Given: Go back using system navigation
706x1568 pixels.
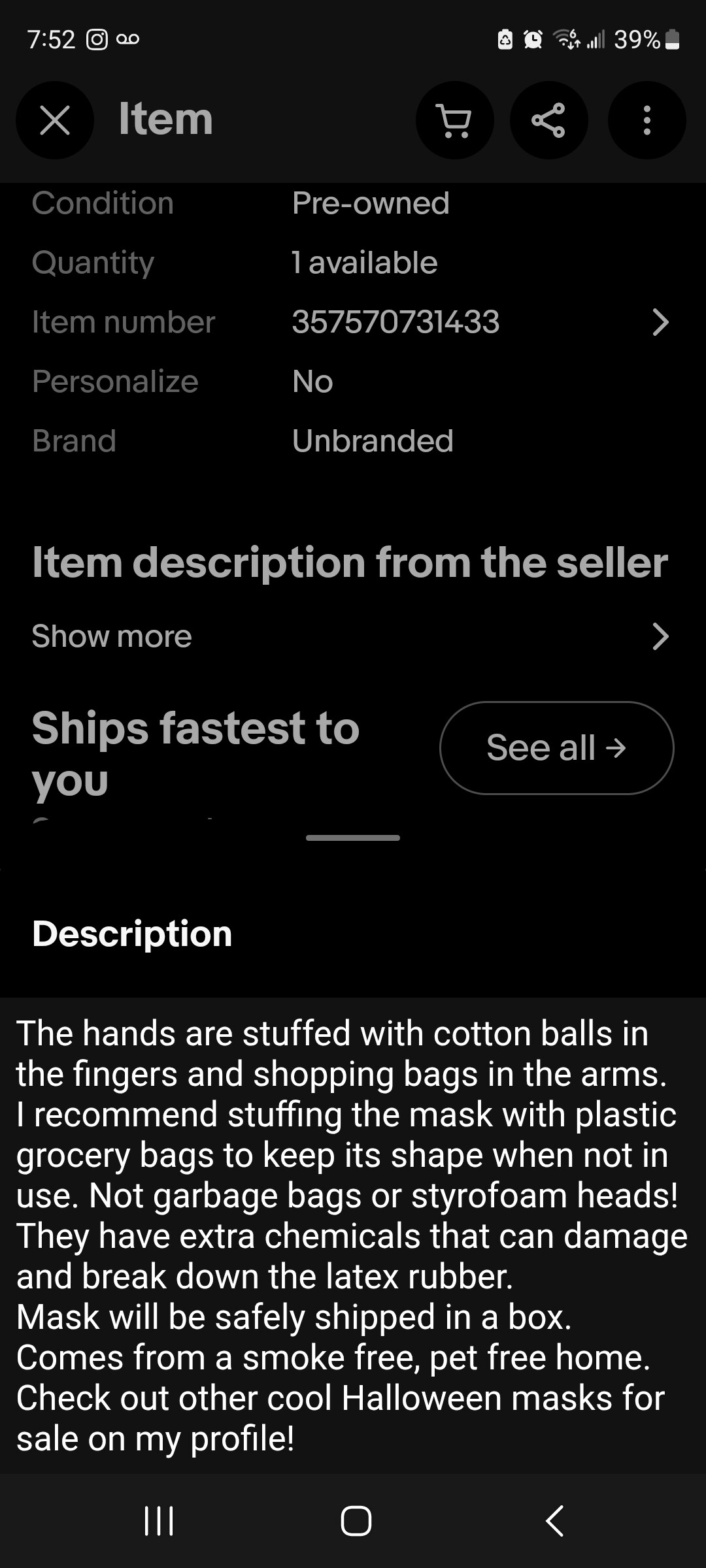Looking at the screenshot, I should coord(554,1520).
